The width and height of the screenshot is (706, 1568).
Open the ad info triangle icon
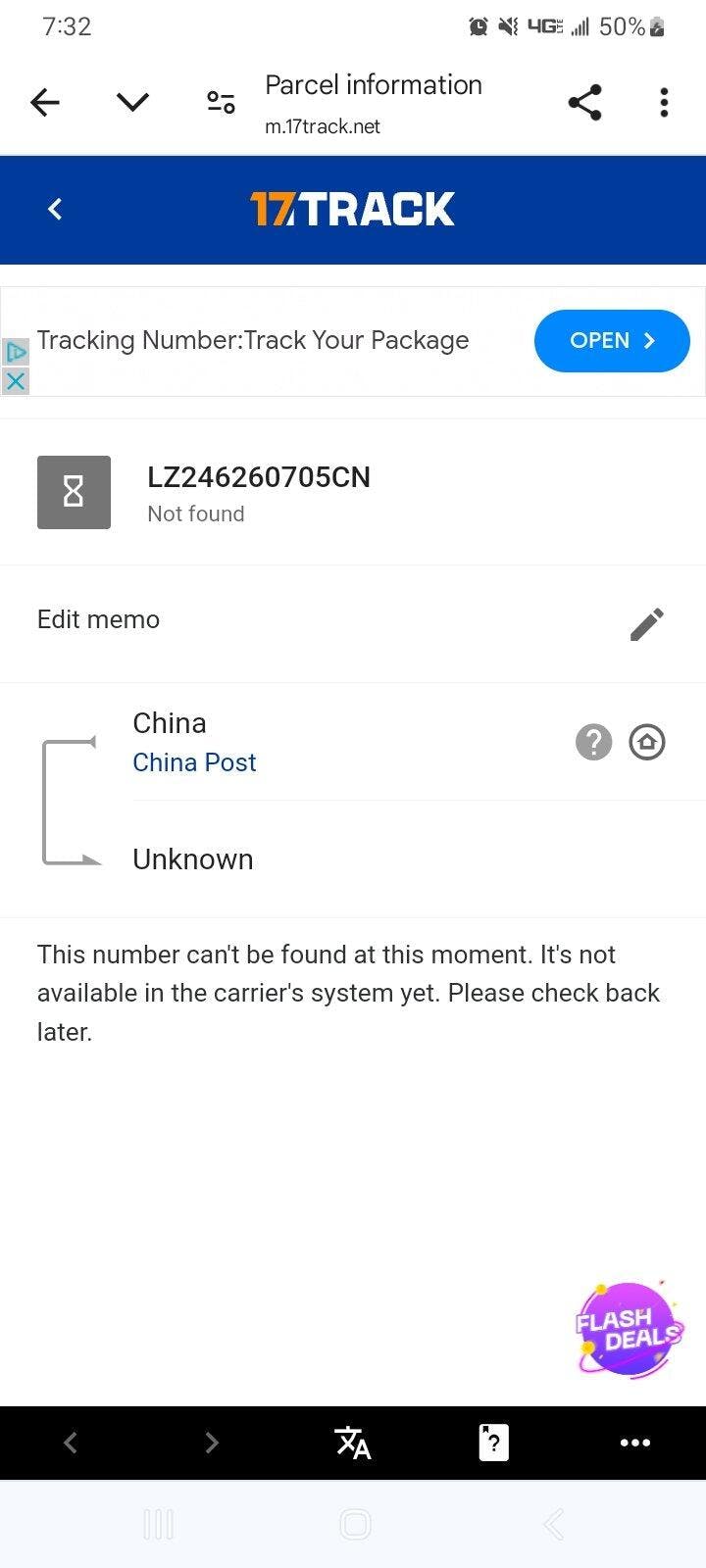[15, 353]
